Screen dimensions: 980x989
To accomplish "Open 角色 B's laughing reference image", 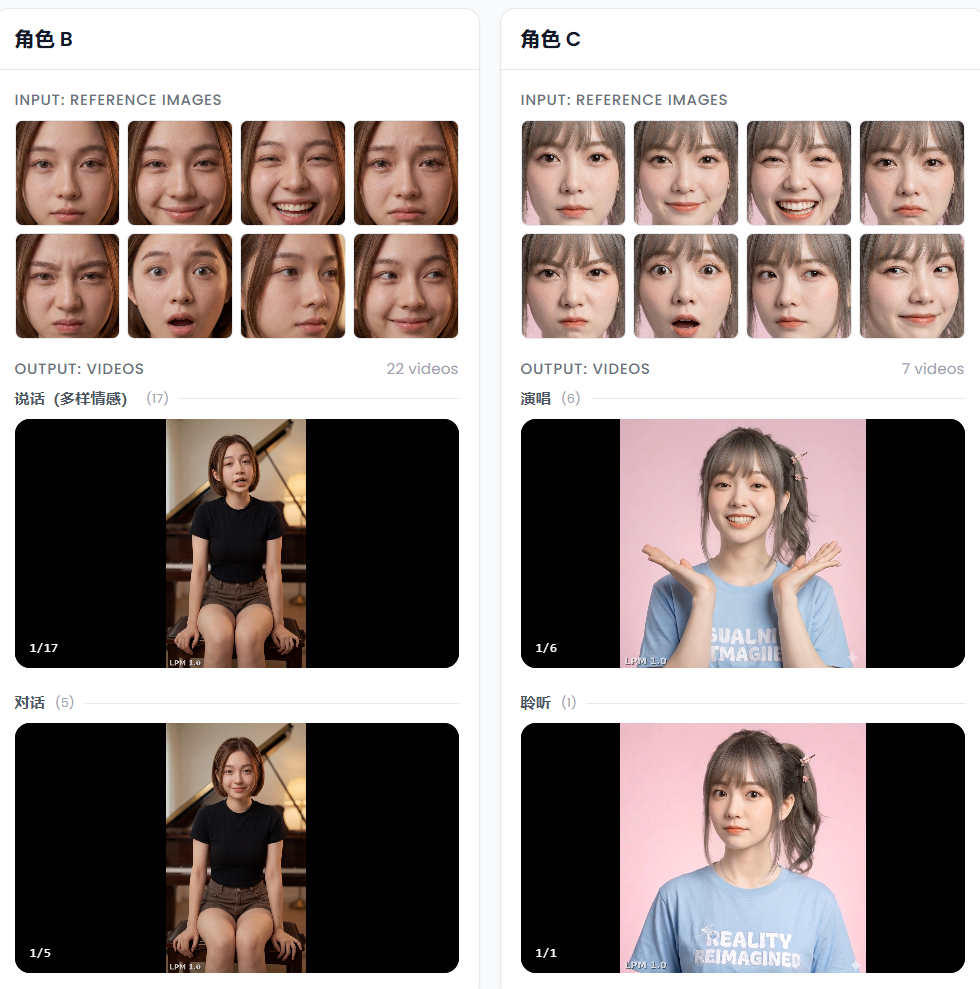I will pos(293,173).
